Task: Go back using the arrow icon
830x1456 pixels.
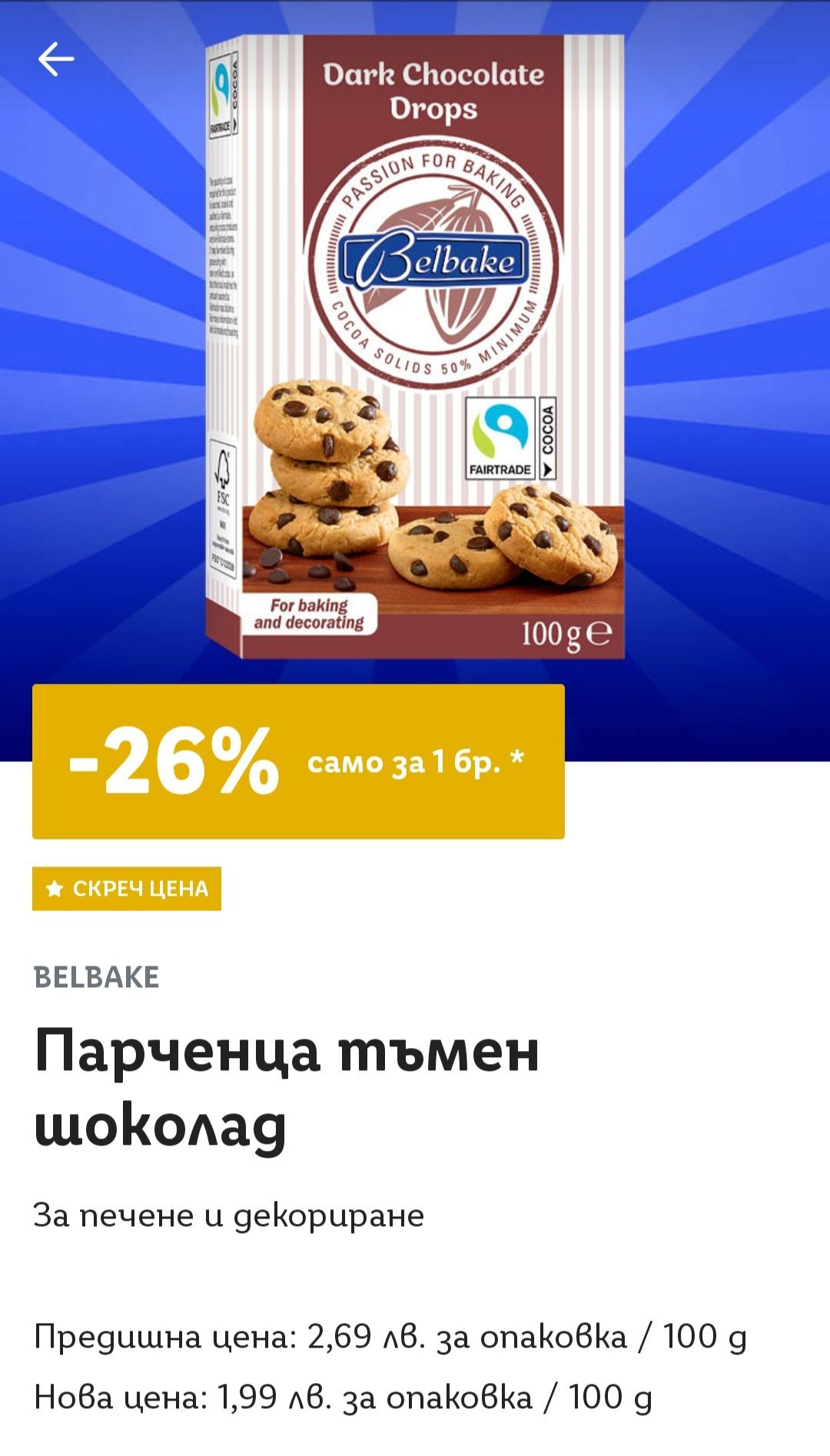Action: pyautogui.click(x=56, y=59)
